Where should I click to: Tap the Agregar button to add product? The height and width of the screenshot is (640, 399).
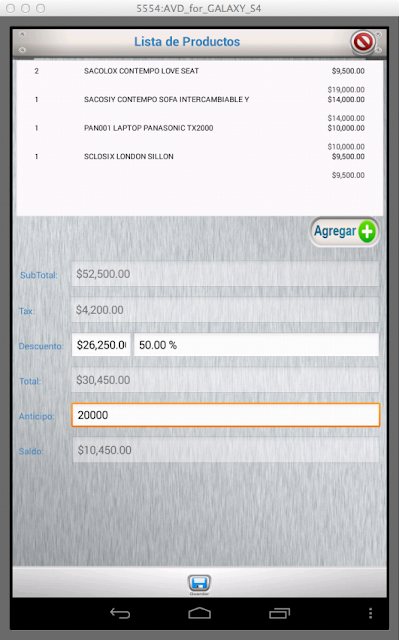345,231
